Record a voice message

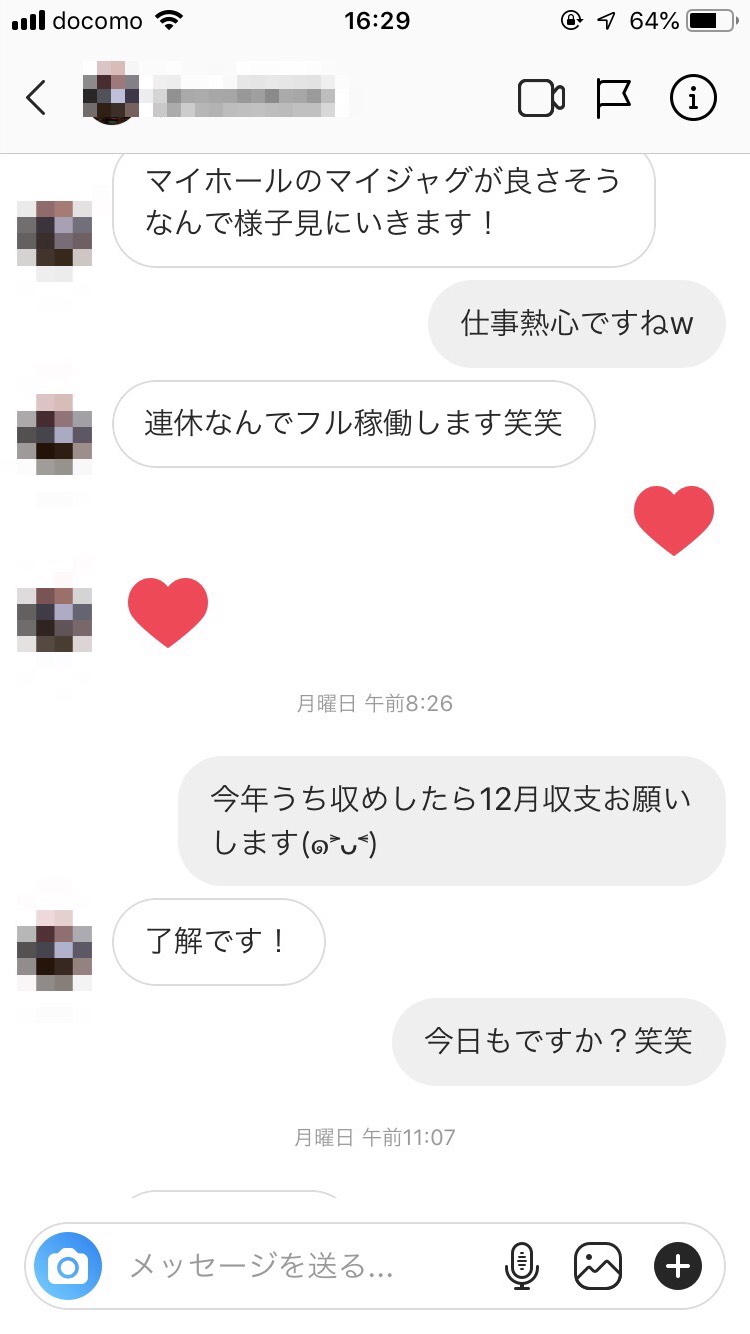point(521,1267)
